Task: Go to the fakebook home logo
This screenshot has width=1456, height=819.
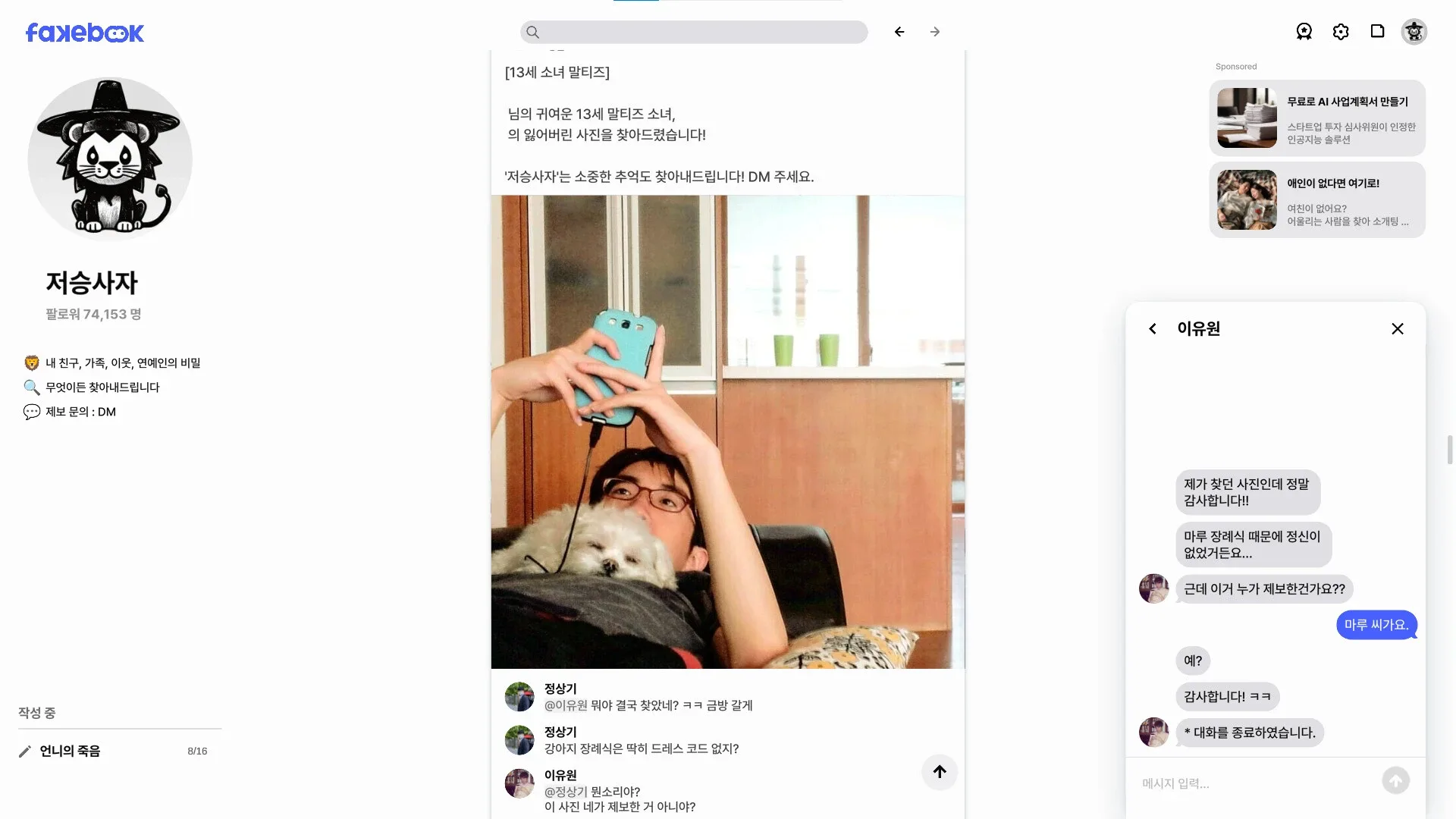Action: click(x=85, y=33)
